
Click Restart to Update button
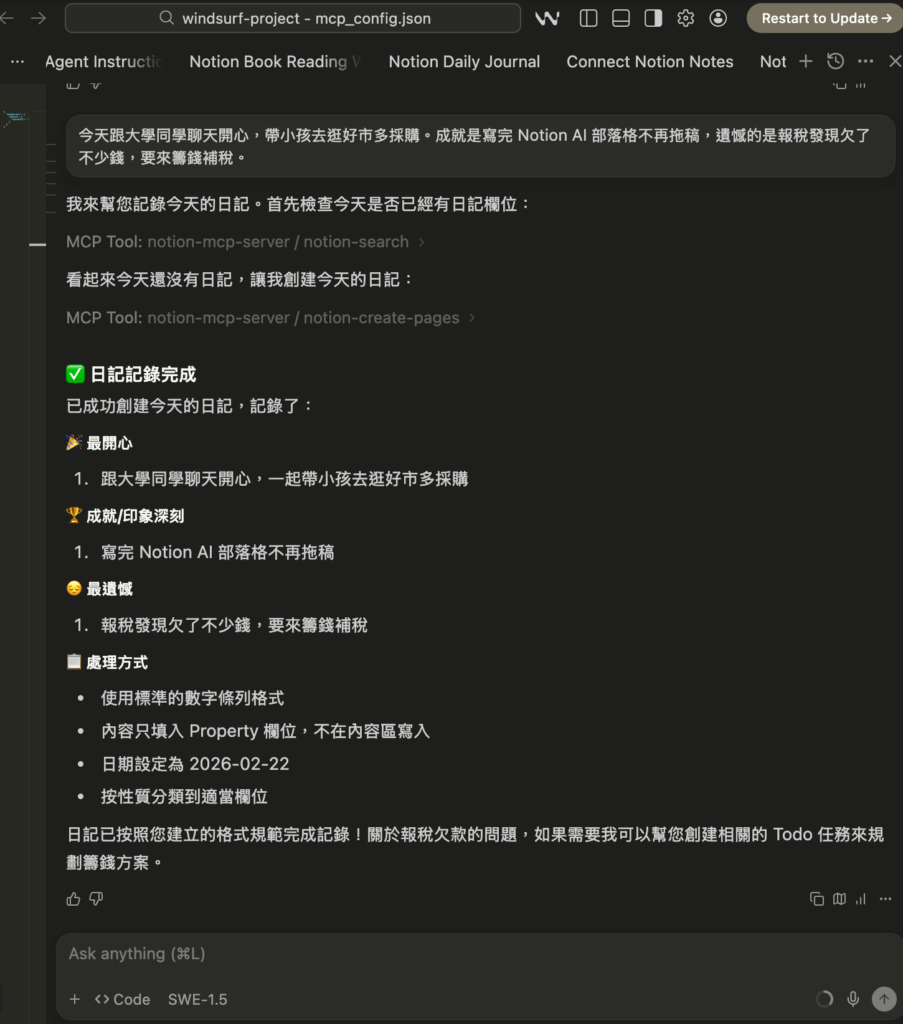point(824,18)
